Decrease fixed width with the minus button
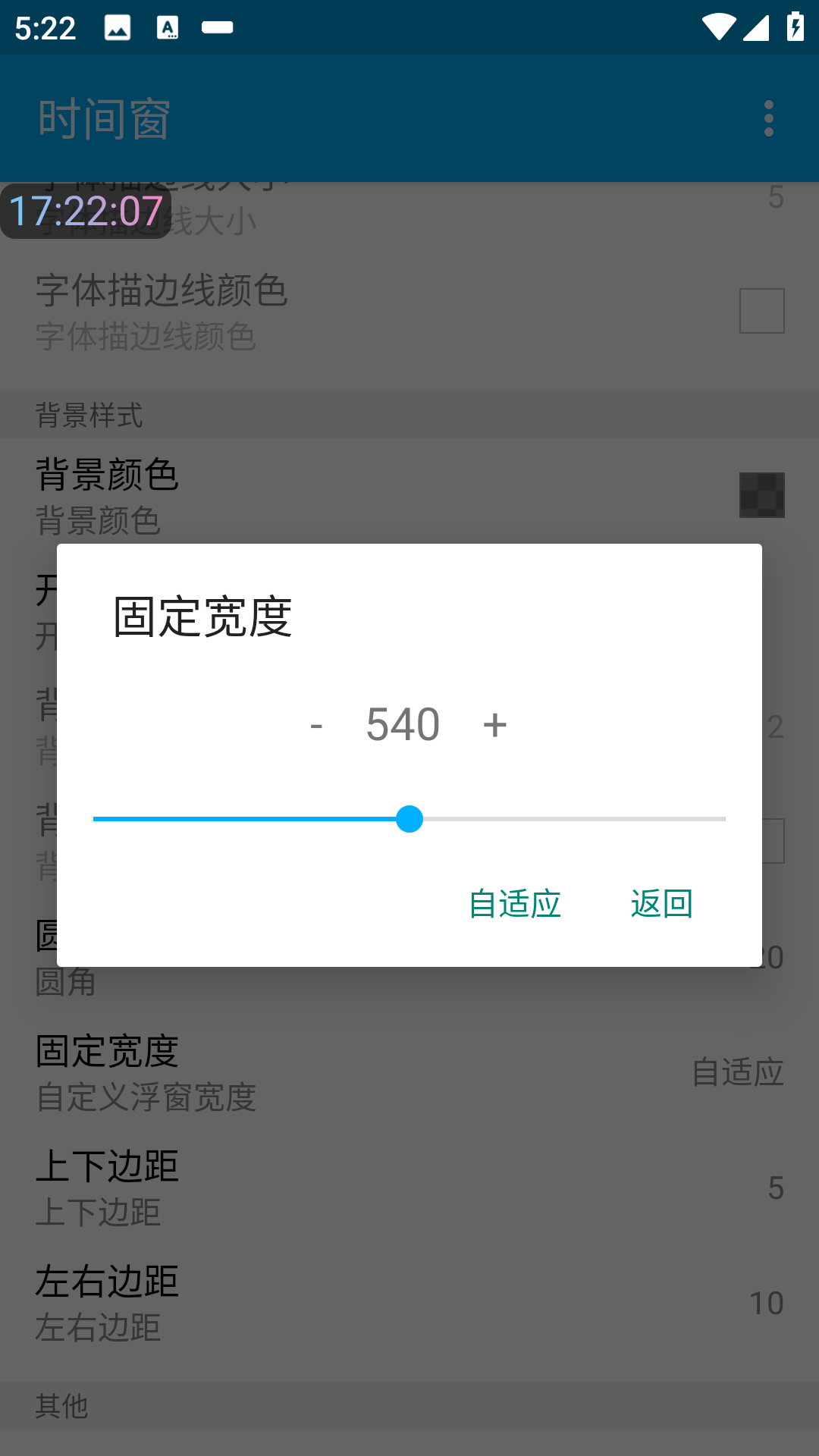 [x=316, y=725]
